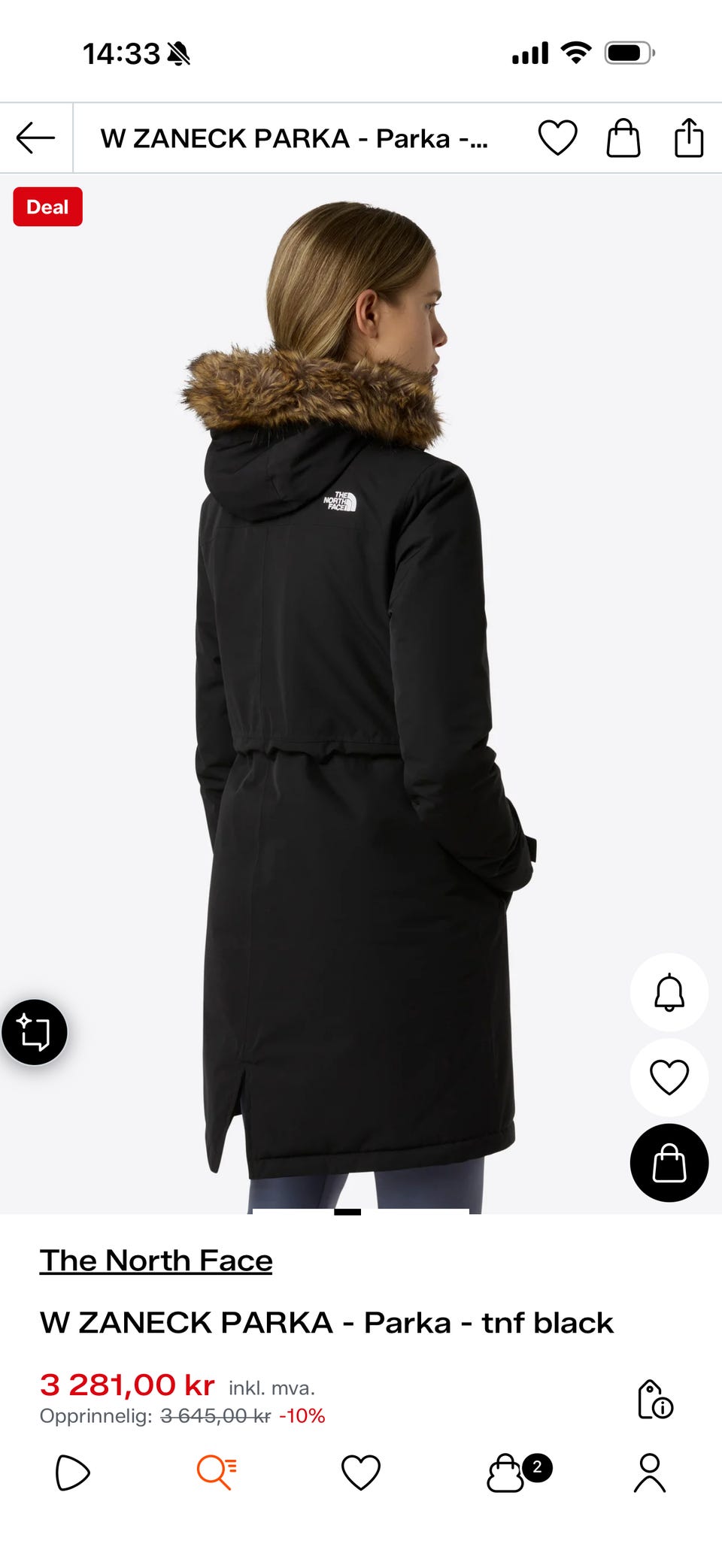Open the floating assistant chat button
722x1568 pixels.
pyautogui.click(x=35, y=1032)
